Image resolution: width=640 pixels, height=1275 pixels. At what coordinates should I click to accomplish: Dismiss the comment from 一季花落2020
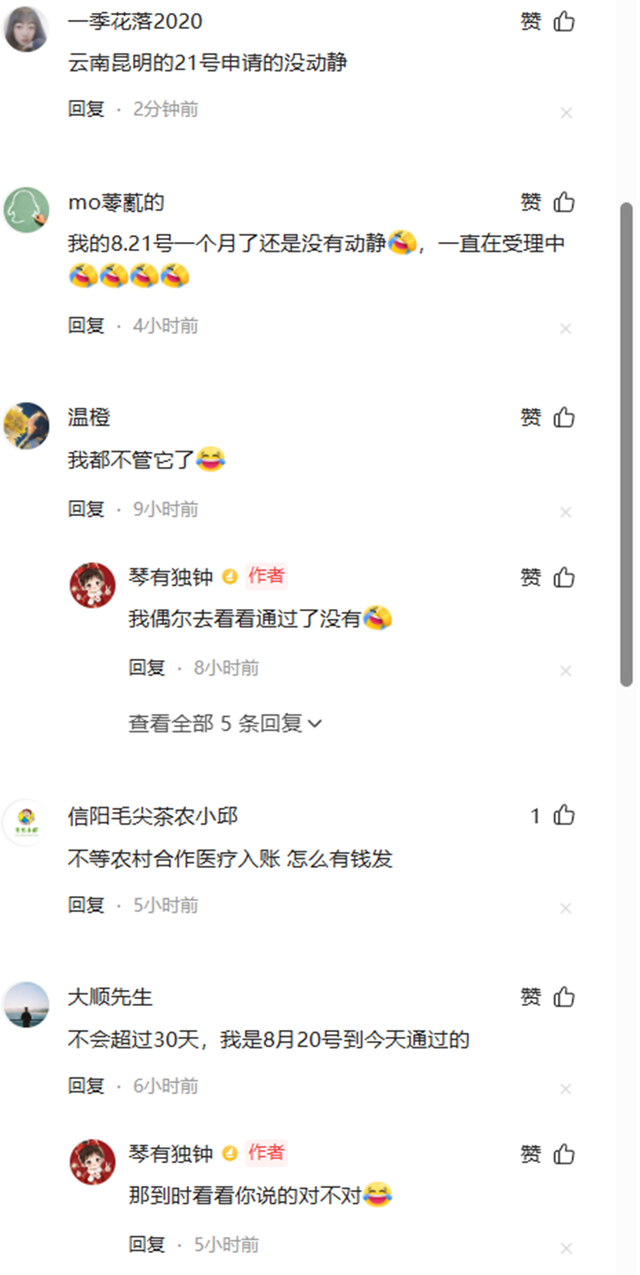pos(566,113)
